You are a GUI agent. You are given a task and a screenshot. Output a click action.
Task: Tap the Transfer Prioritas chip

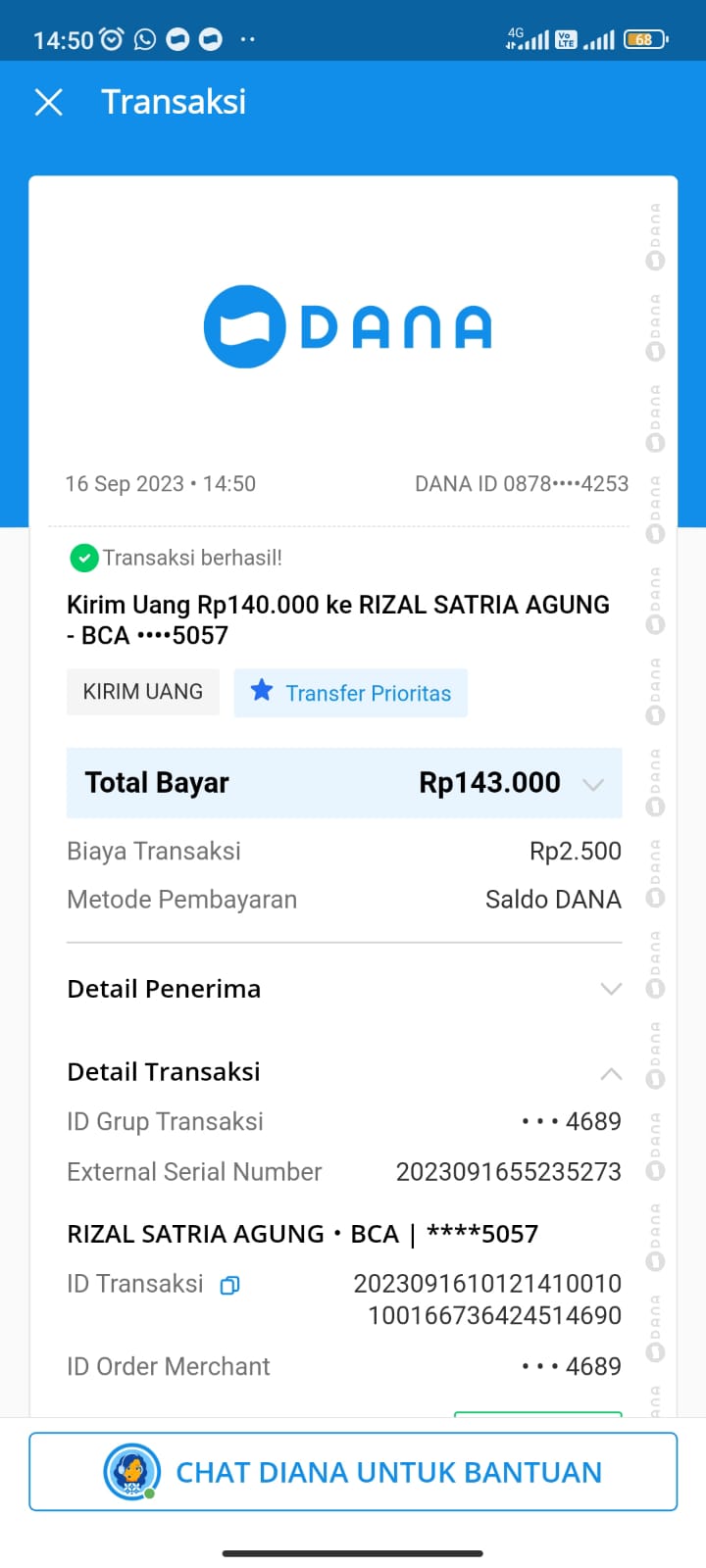pos(351,693)
